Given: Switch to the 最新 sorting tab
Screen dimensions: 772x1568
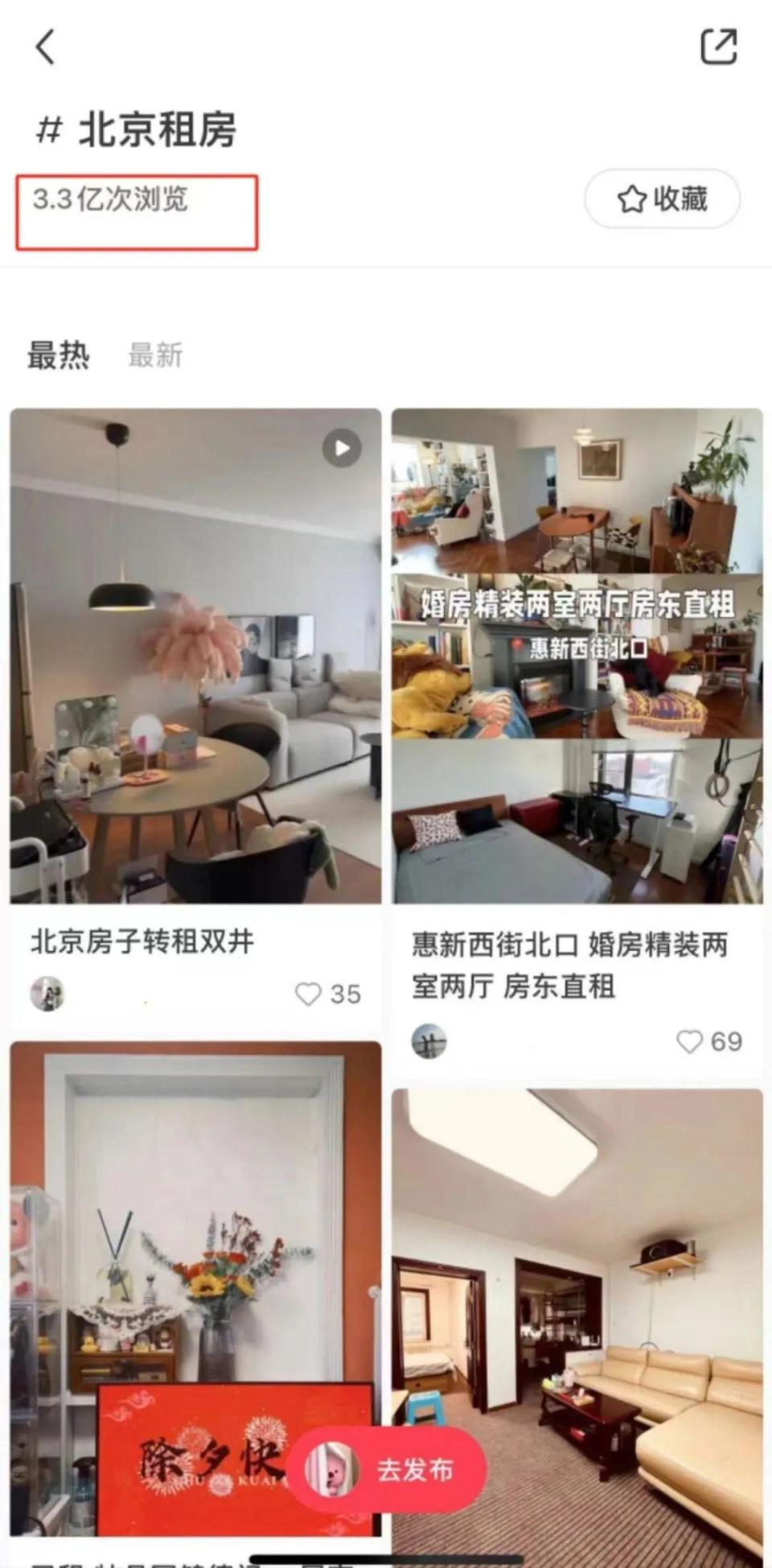Looking at the screenshot, I should (156, 354).
